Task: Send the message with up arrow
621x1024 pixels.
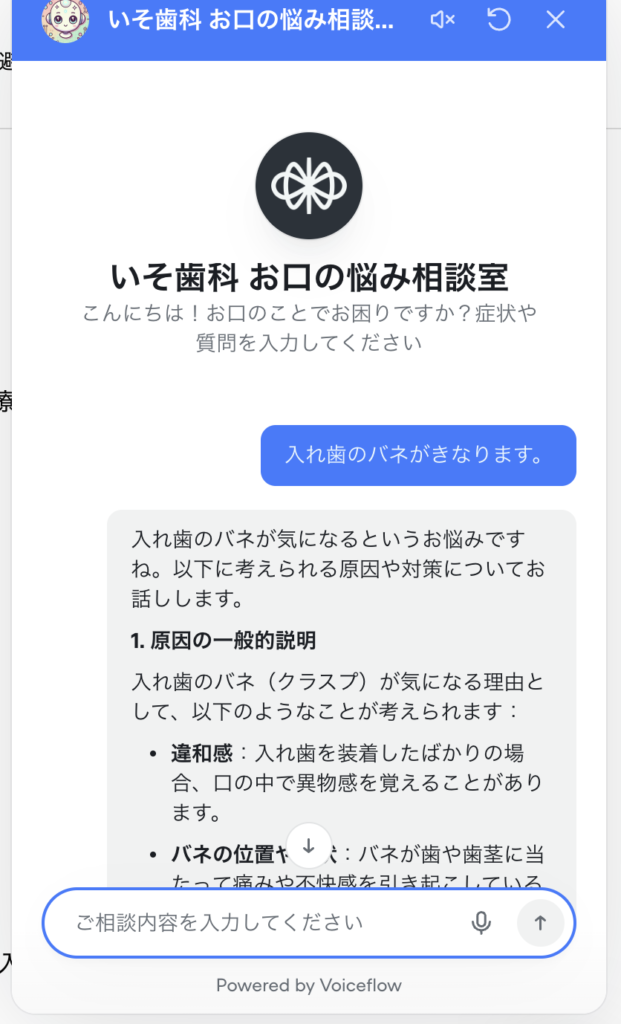Action: [540, 922]
